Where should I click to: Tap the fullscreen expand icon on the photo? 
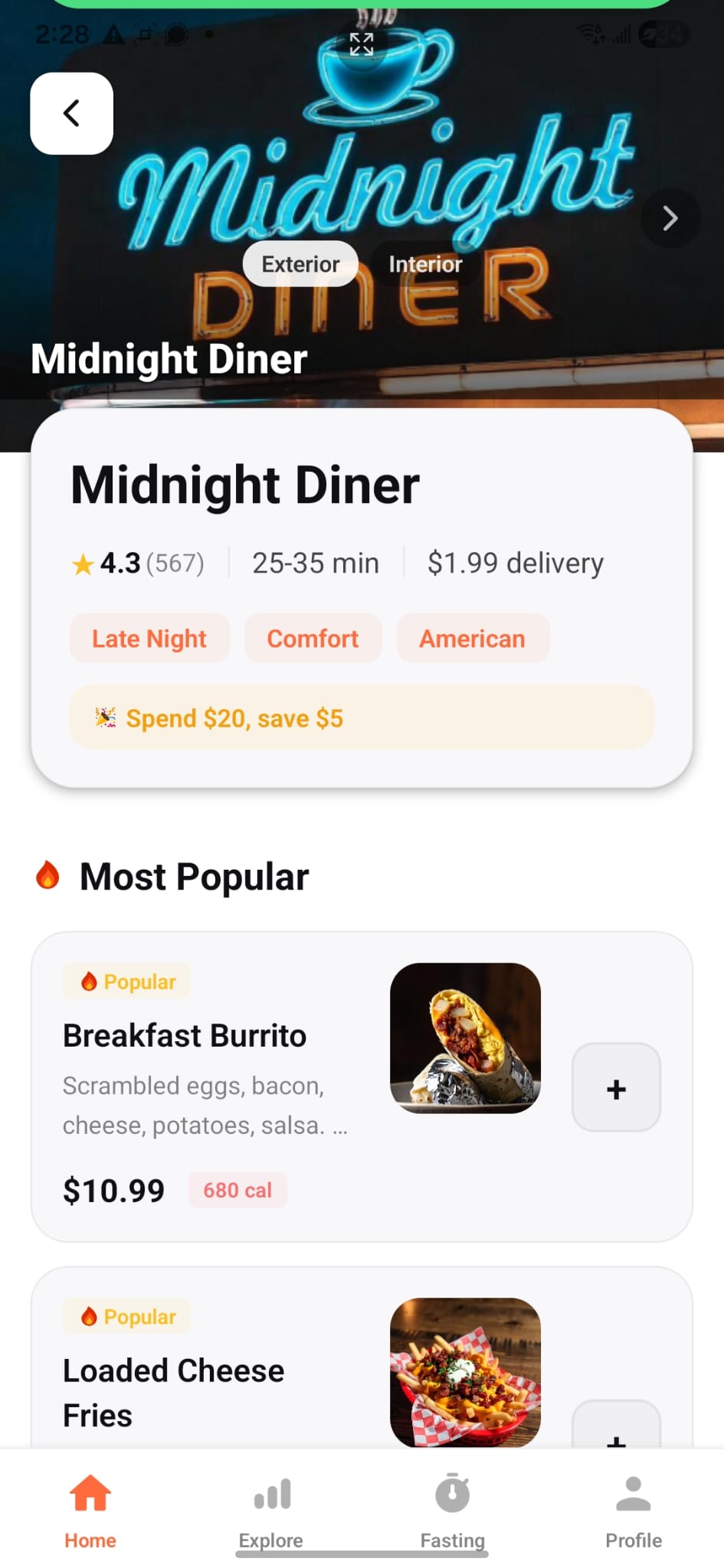click(x=361, y=44)
